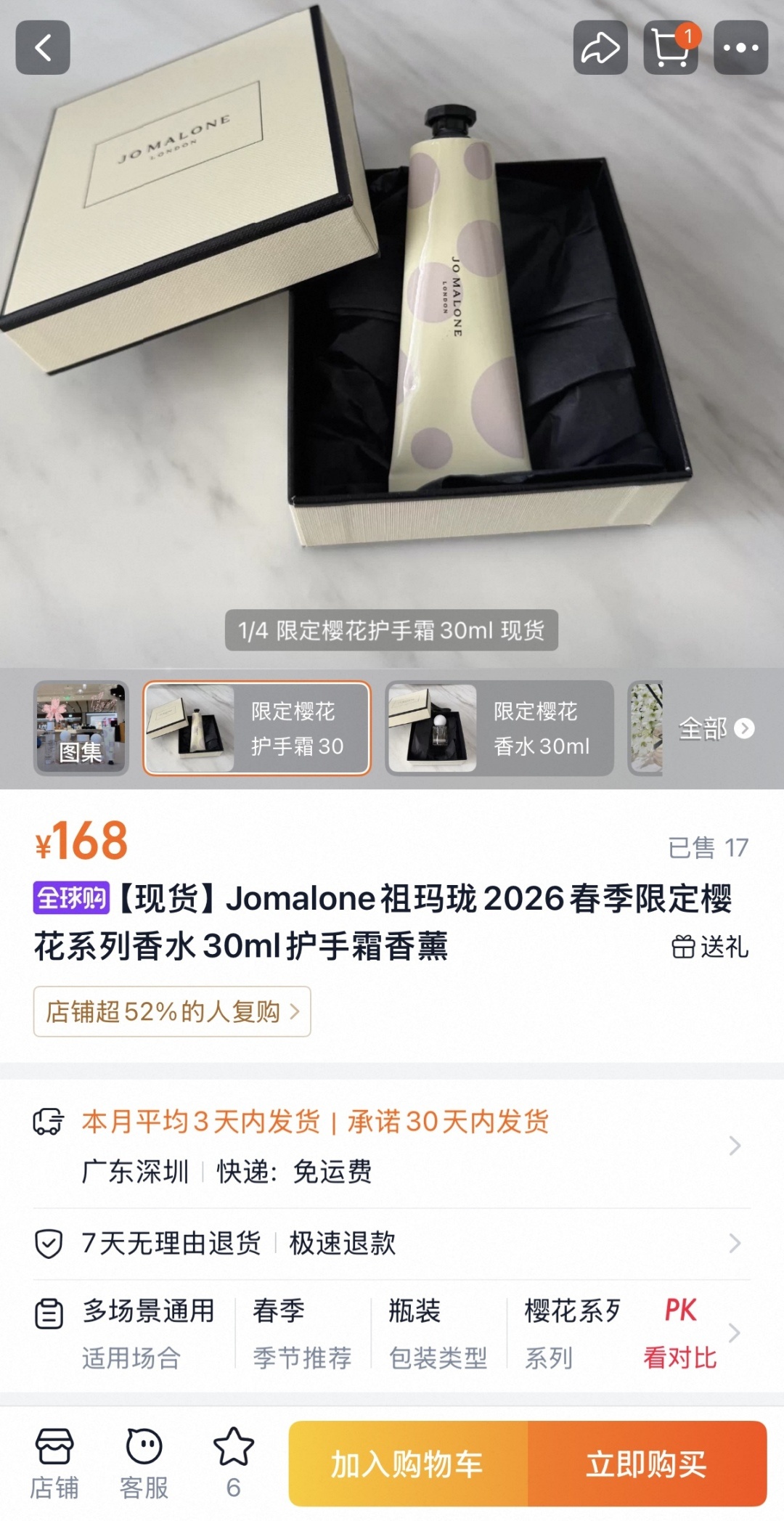Select the 限定樱花护手霜 30 option
This screenshot has width=784, height=1521.
click(x=257, y=728)
